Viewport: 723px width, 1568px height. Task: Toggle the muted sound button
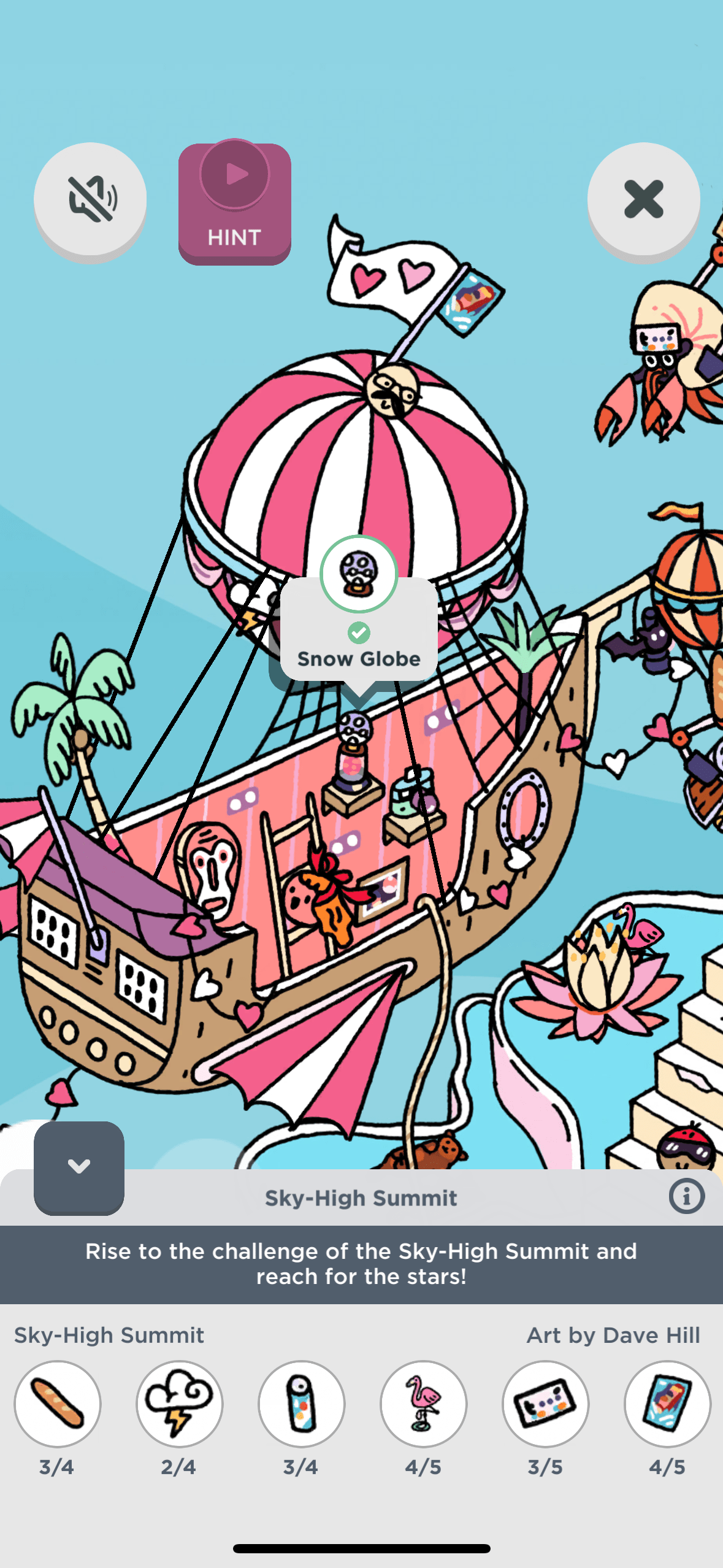point(90,199)
